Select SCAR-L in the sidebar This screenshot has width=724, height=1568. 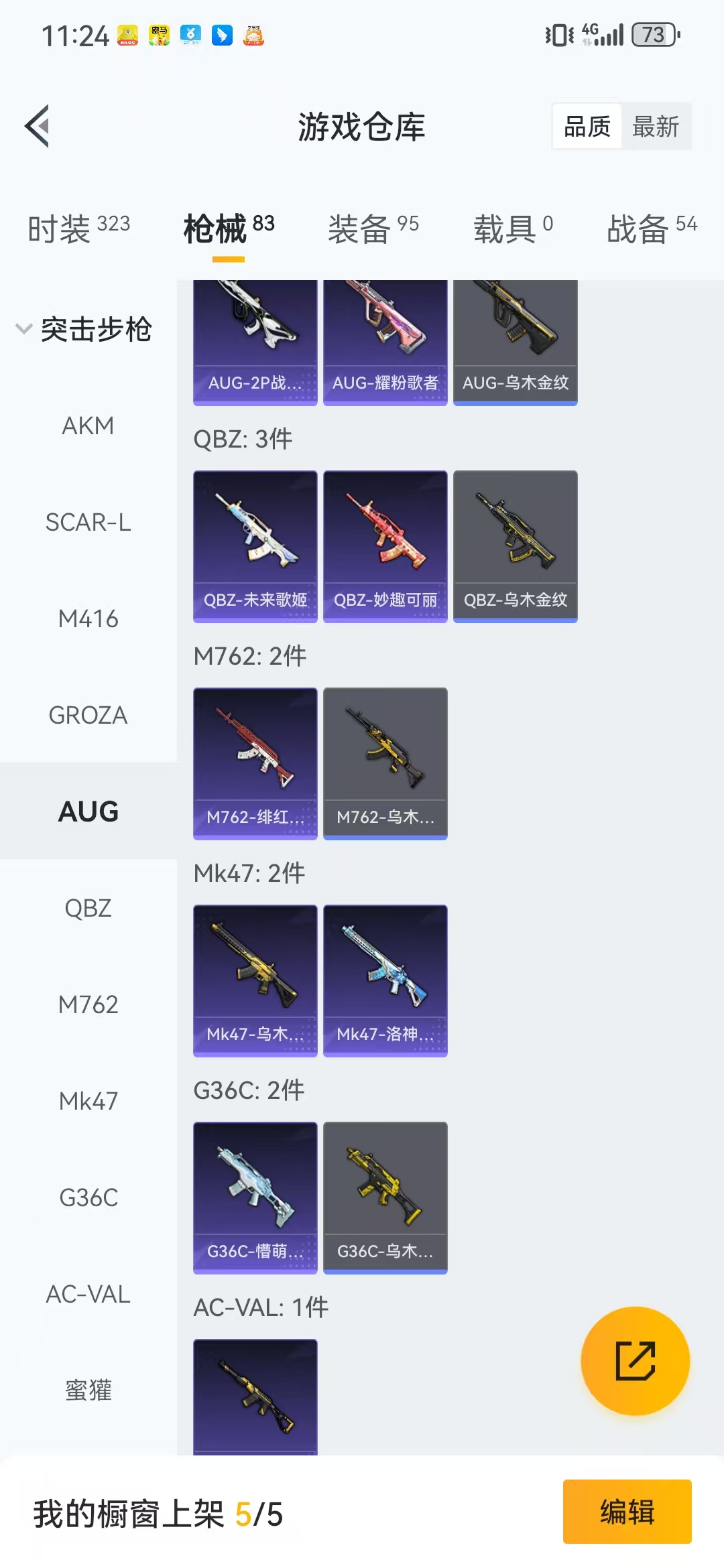[88, 522]
